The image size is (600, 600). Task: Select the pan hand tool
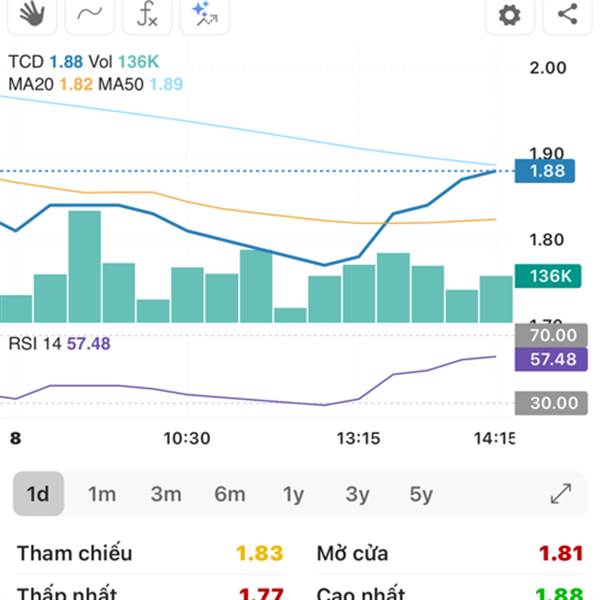pyautogui.click(x=33, y=14)
